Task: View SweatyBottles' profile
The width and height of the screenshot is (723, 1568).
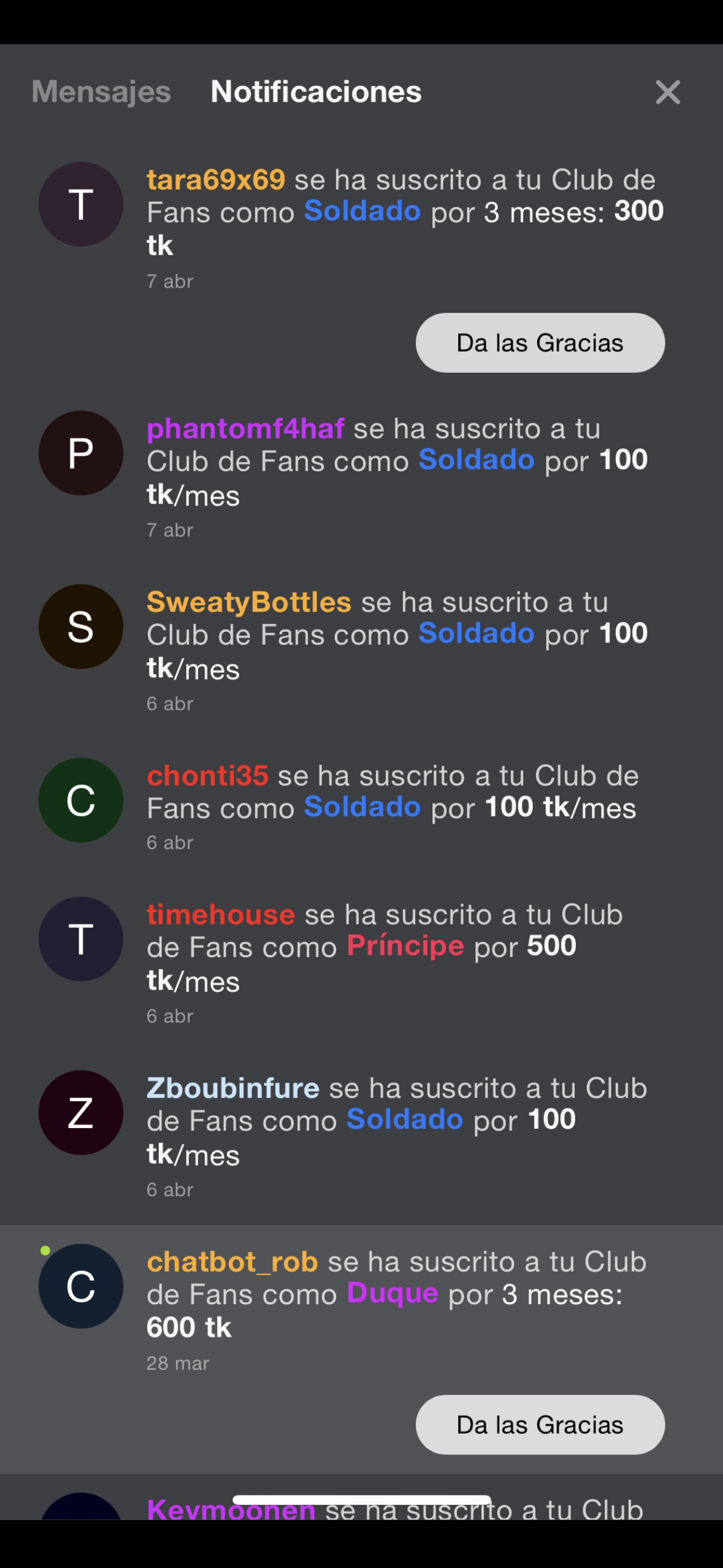Action: tap(249, 602)
